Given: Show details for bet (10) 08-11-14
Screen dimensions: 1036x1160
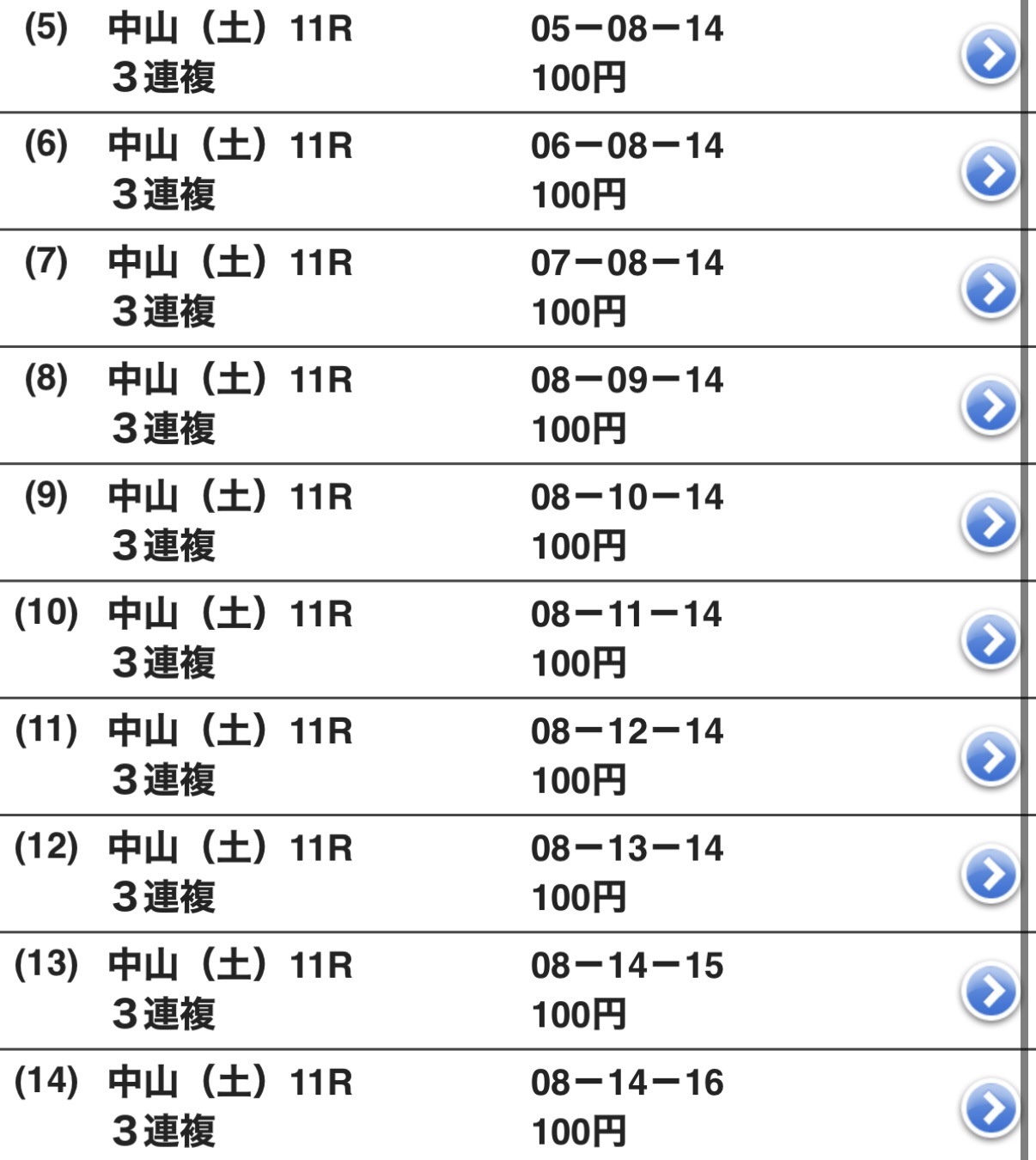Looking at the screenshot, I should pyautogui.click(x=990, y=640).
